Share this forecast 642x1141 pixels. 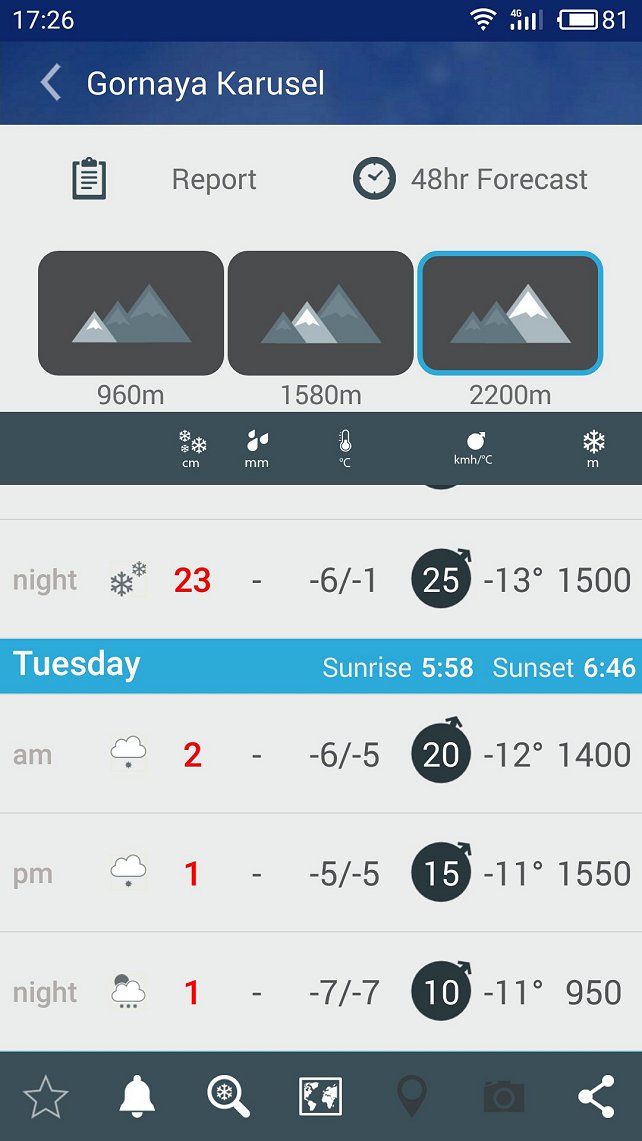point(596,1098)
